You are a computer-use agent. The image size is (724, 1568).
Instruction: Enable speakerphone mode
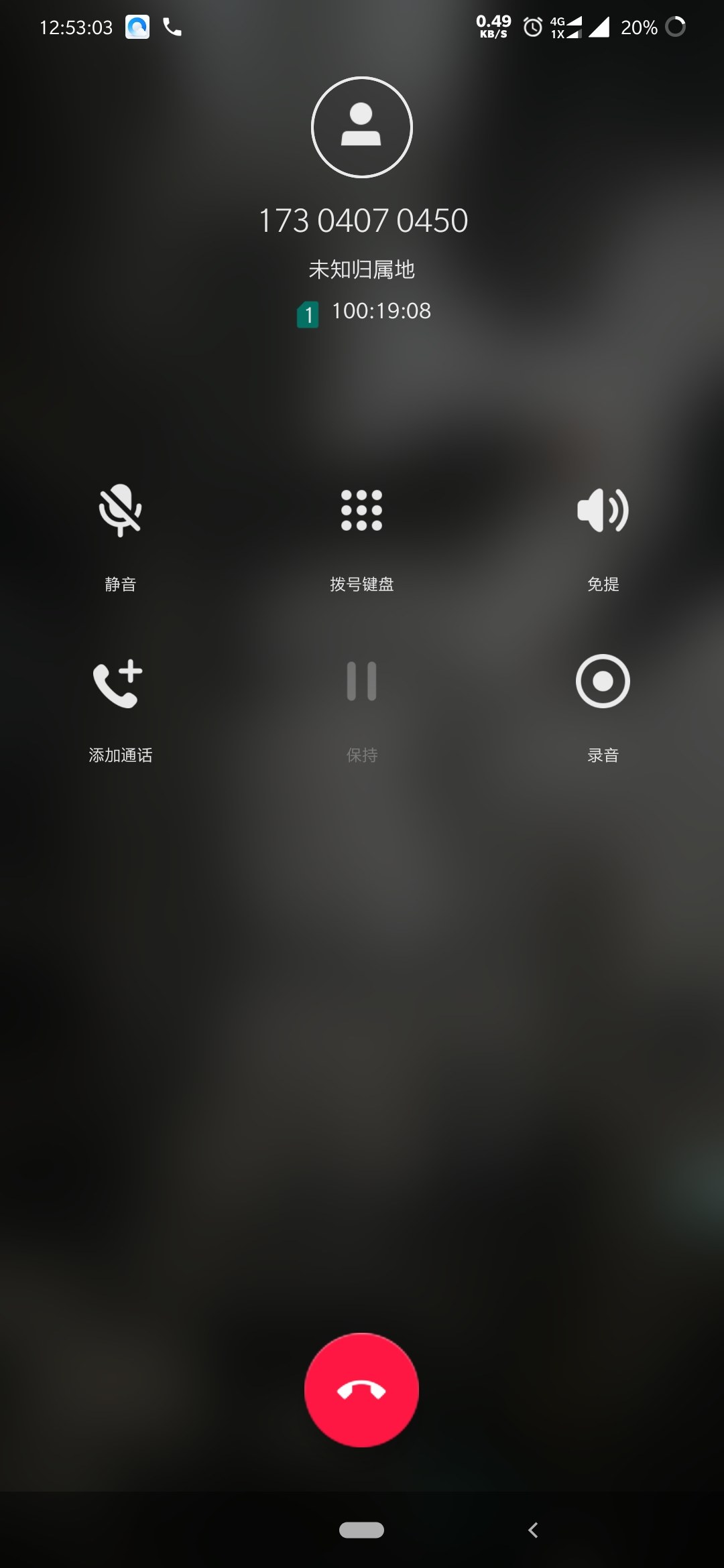(602, 511)
